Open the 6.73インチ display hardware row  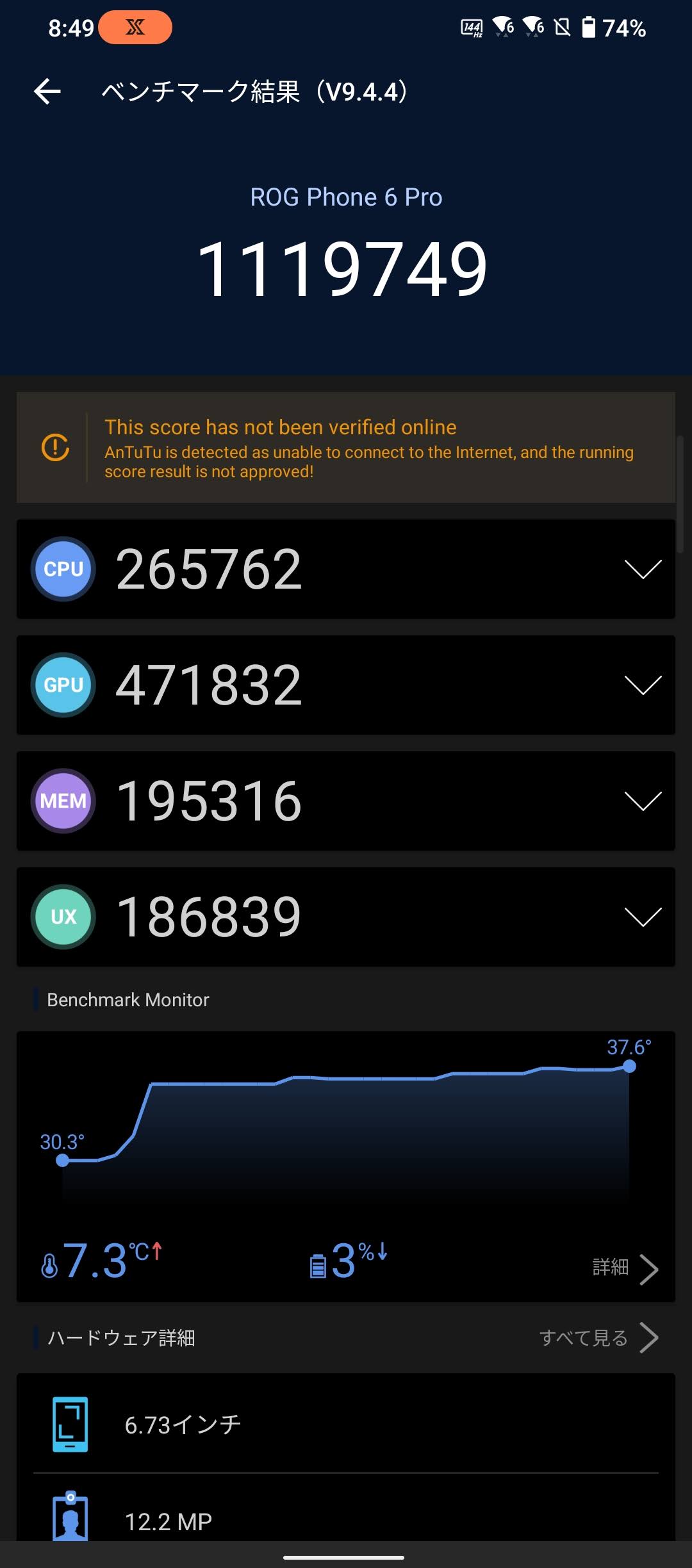click(x=346, y=1424)
